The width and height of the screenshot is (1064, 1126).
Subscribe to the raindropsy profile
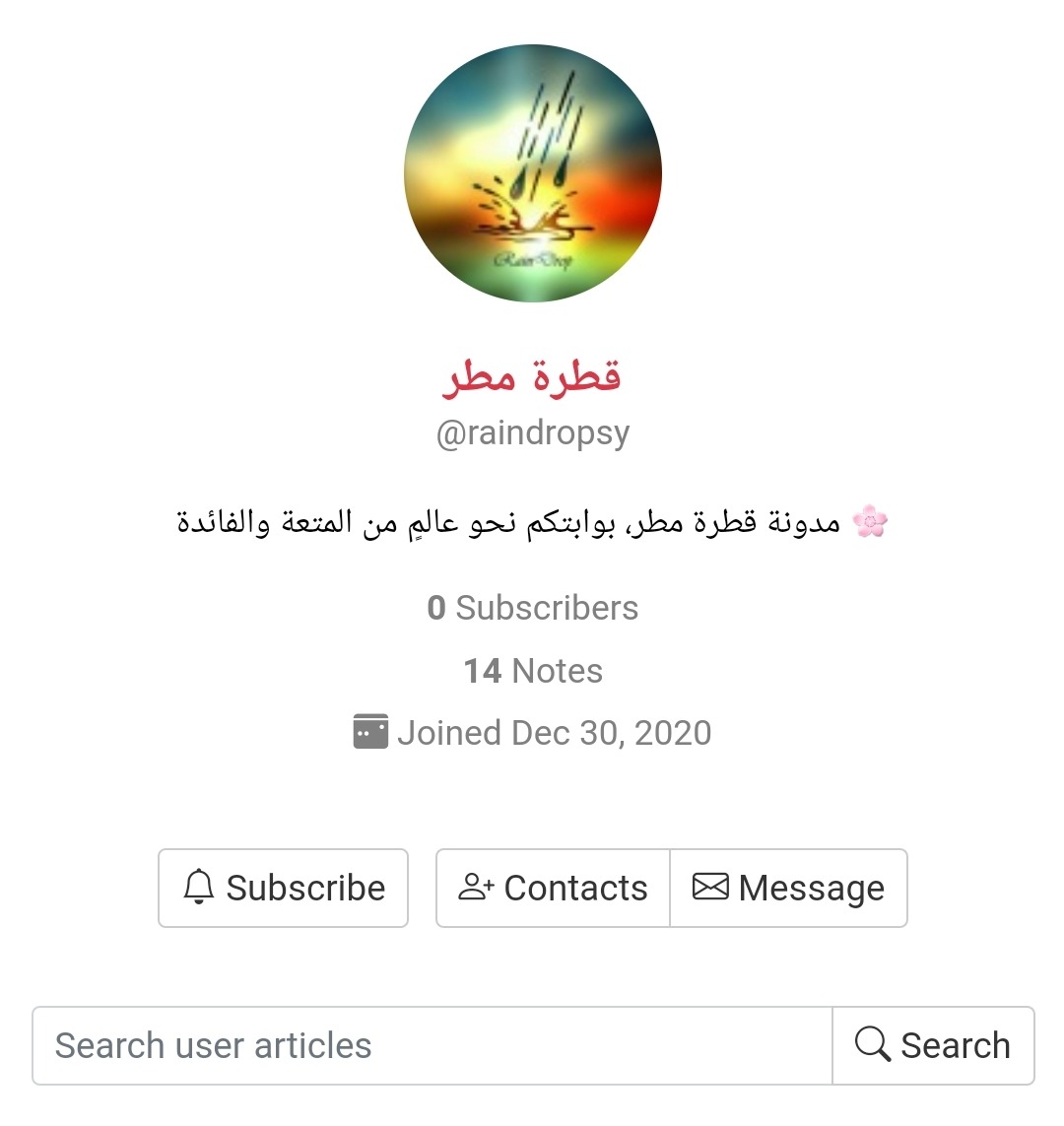coord(283,888)
